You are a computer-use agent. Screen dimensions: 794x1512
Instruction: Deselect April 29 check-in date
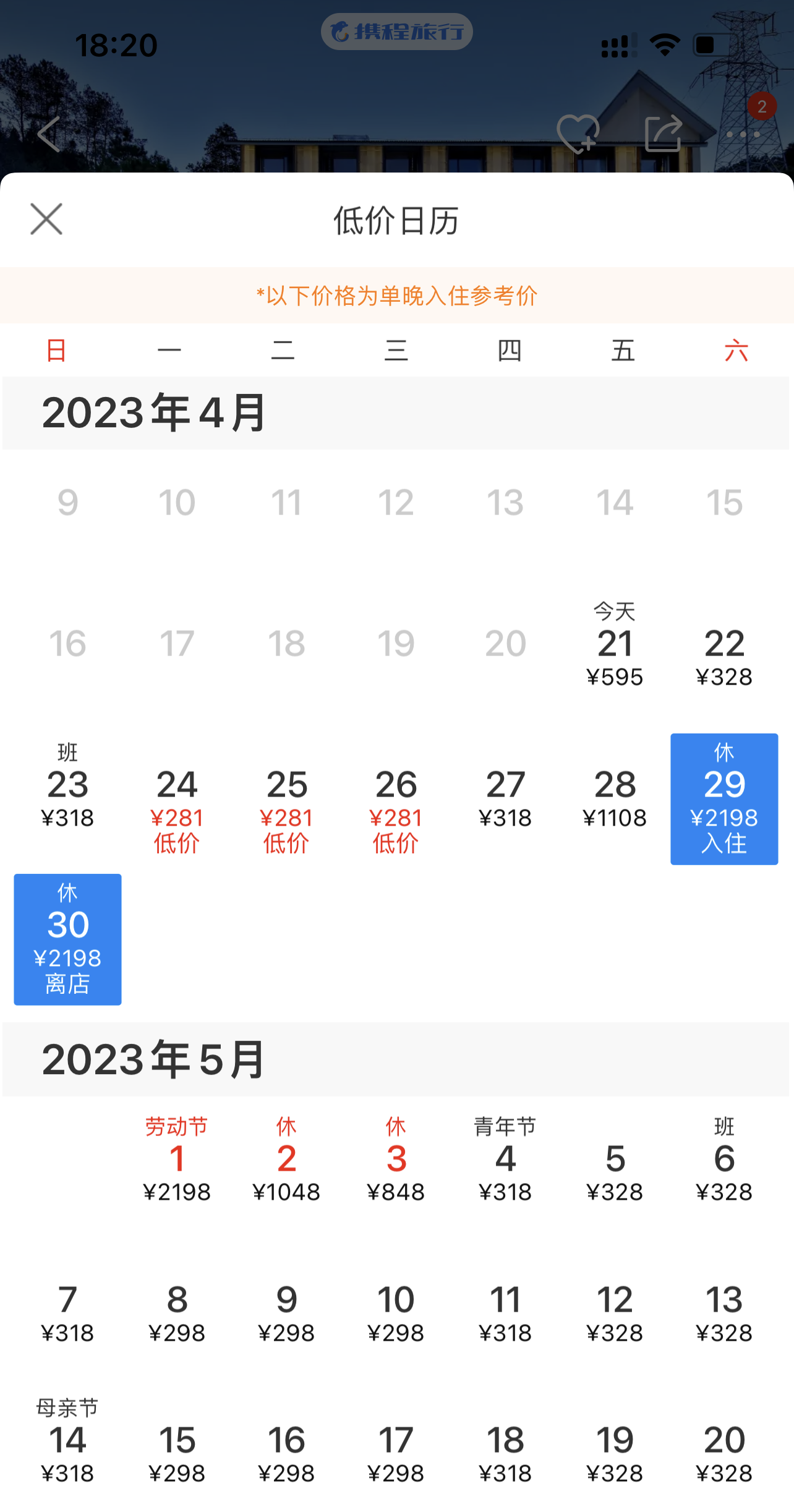[724, 799]
